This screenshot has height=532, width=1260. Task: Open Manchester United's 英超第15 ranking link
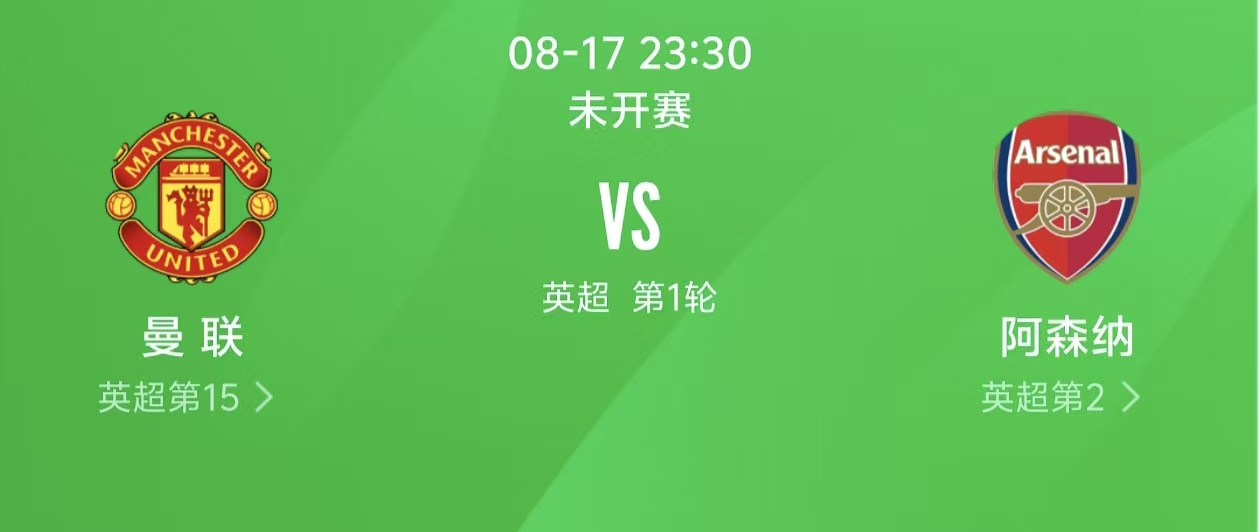186,398
